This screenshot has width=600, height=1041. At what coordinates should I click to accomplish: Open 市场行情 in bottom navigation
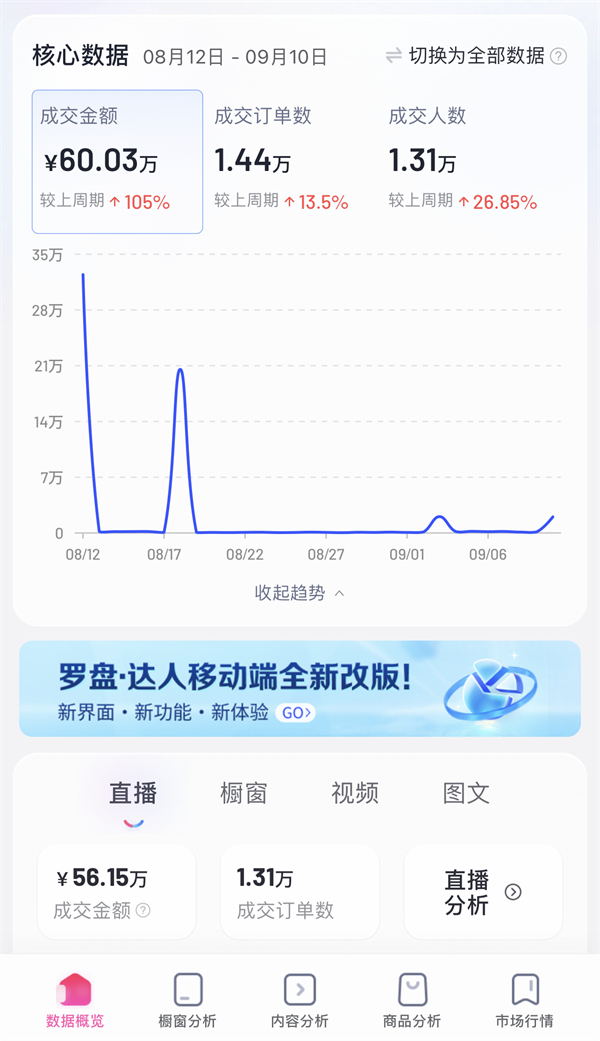(x=525, y=1001)
